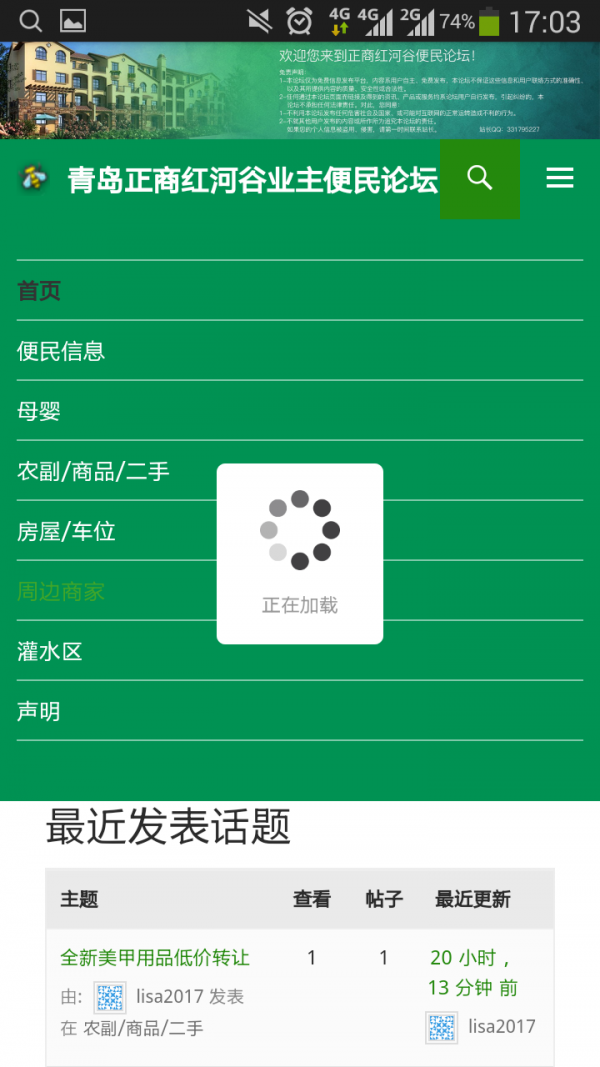Open topic 全新美甲用品低价转让
The image size is (600, 1067).
pos(155,957)
